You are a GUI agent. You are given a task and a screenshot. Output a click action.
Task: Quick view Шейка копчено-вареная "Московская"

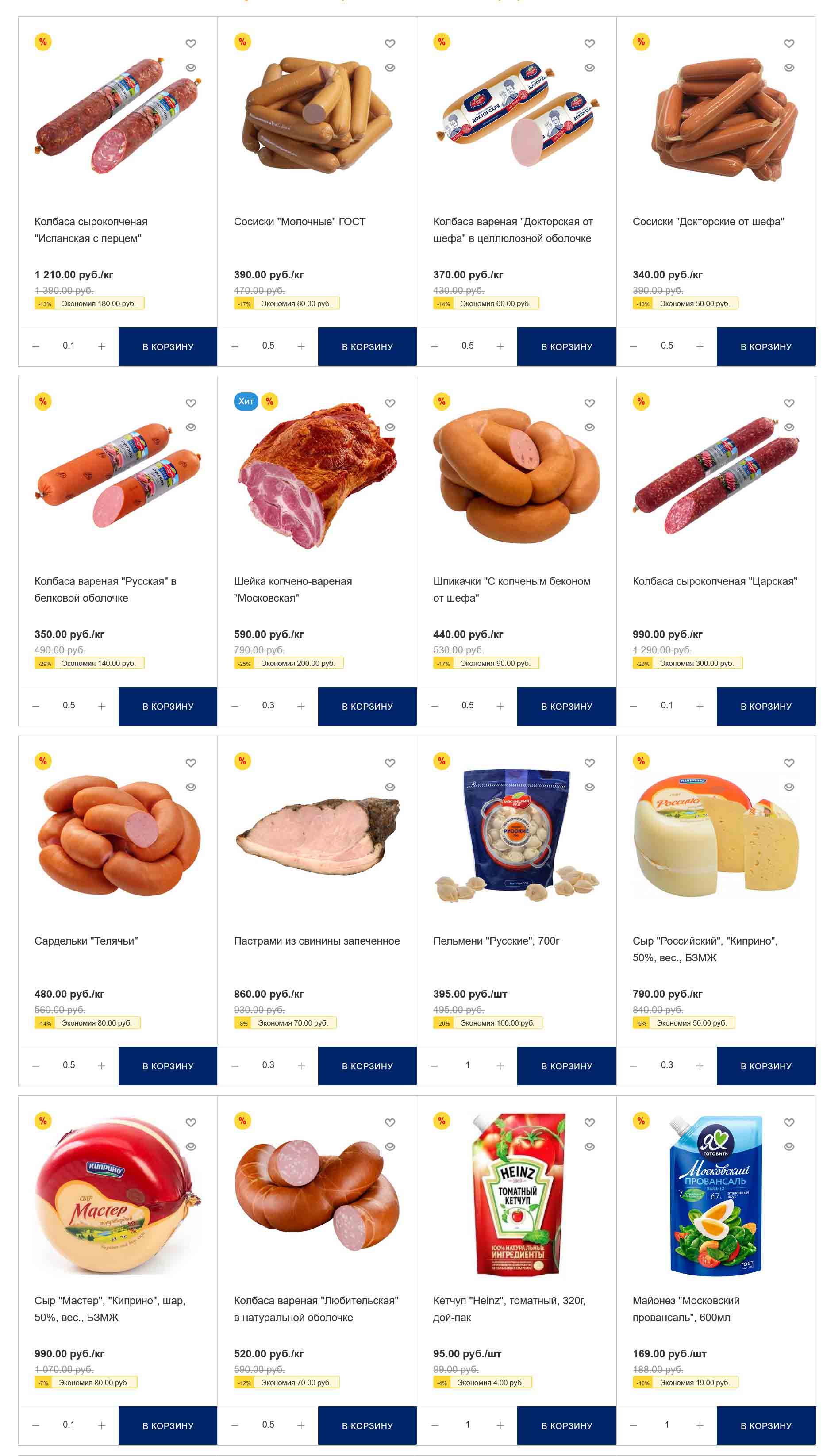pos(390,427)
